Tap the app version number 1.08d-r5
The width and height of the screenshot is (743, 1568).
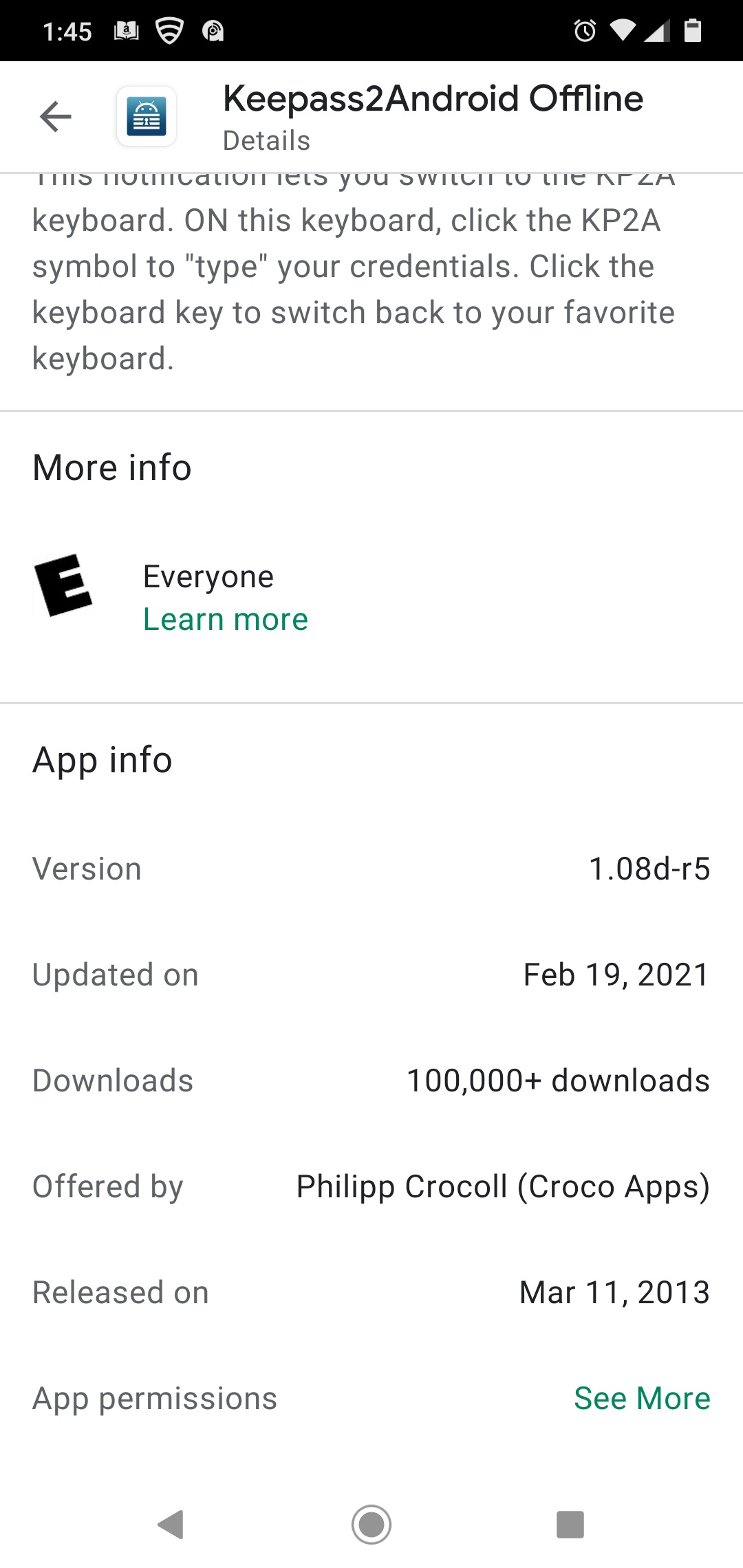click(x=649, y=868)
